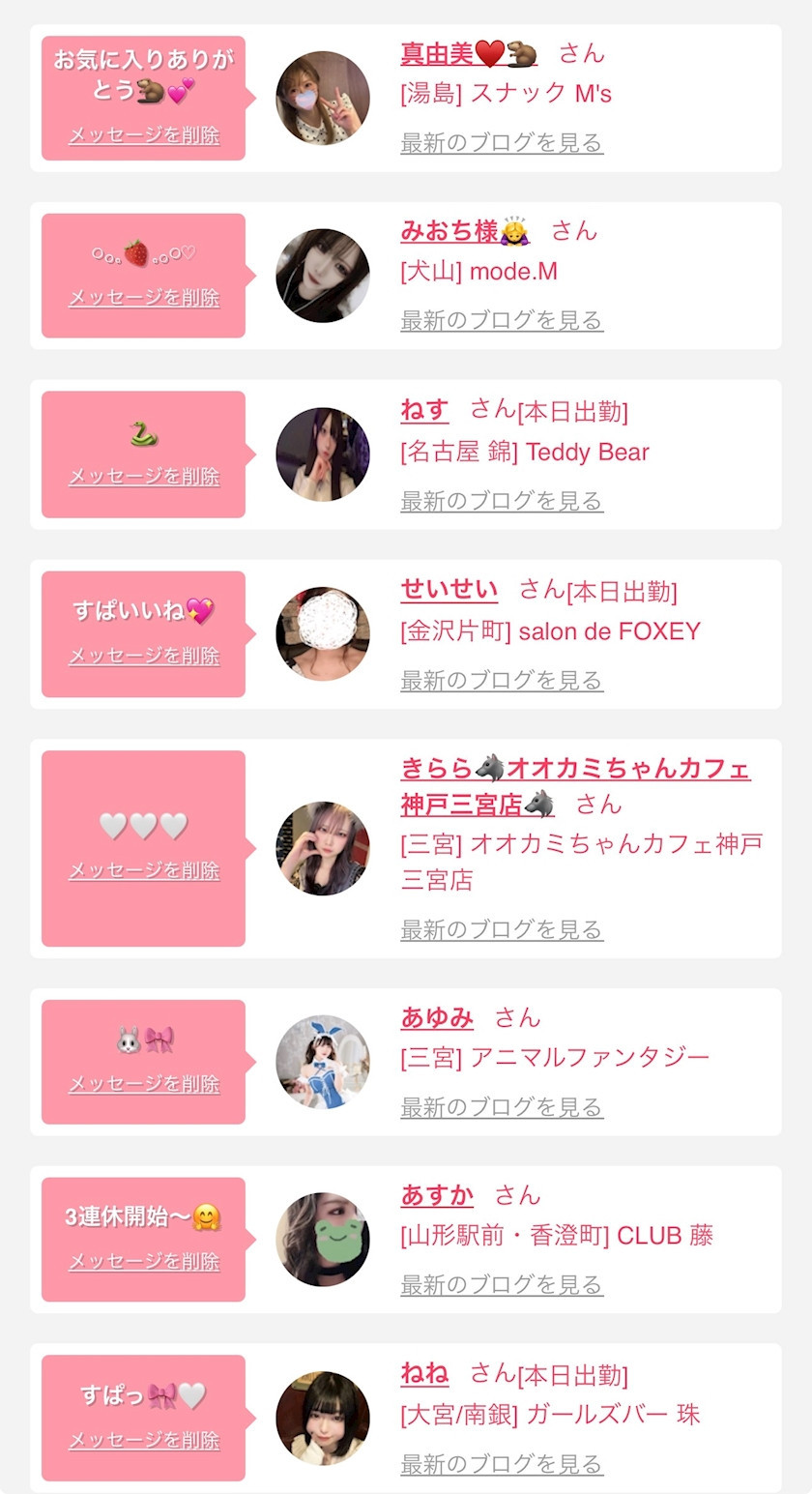View ねね's latest blog
The height and width of the screenshot is (1494, 812).
click(x=502, y=1464)
